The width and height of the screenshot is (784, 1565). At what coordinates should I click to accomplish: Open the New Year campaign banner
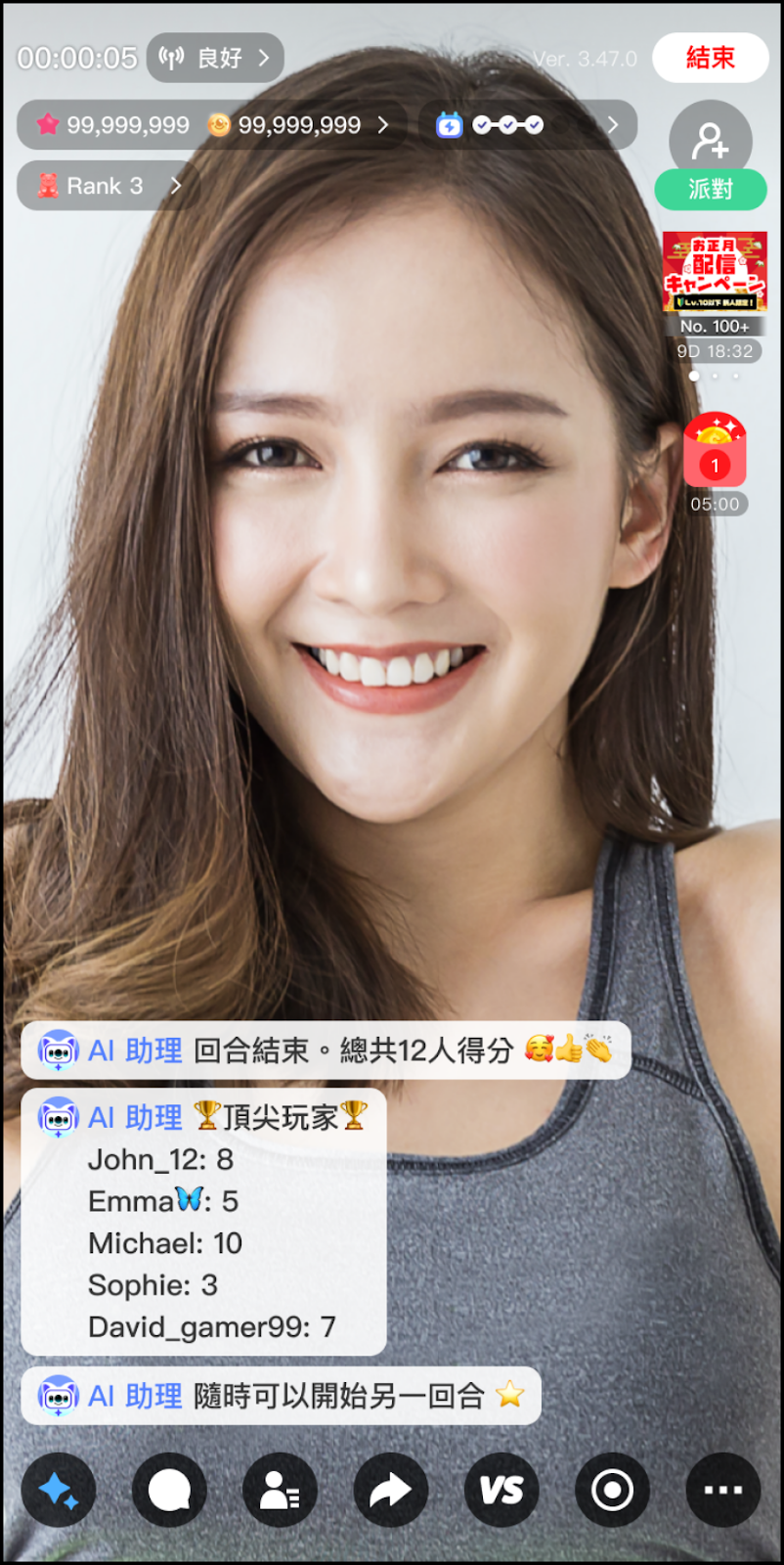(x=715, y=272)
